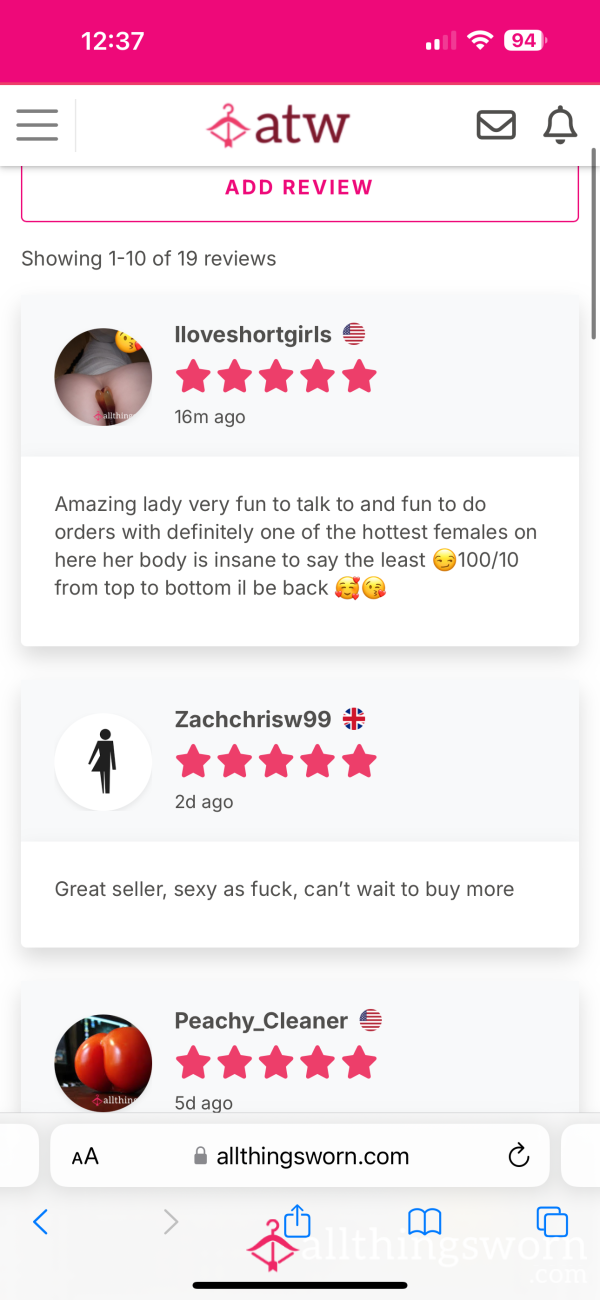Open Peachy_Cleaner reviewer profile
Viewport: 600px width, 1300px height.
click(x=261, y=1021)
